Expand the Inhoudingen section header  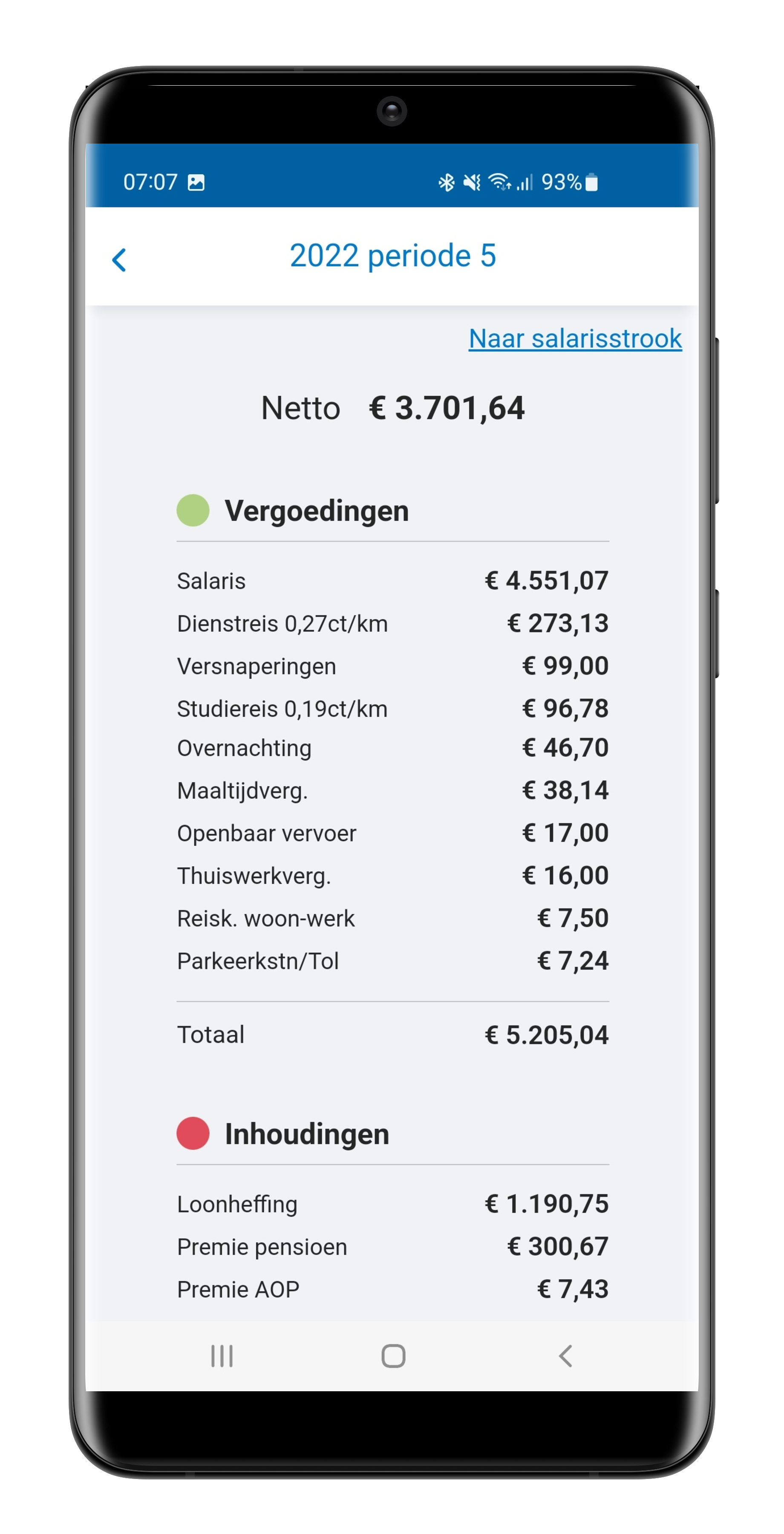pos(307,1133)
